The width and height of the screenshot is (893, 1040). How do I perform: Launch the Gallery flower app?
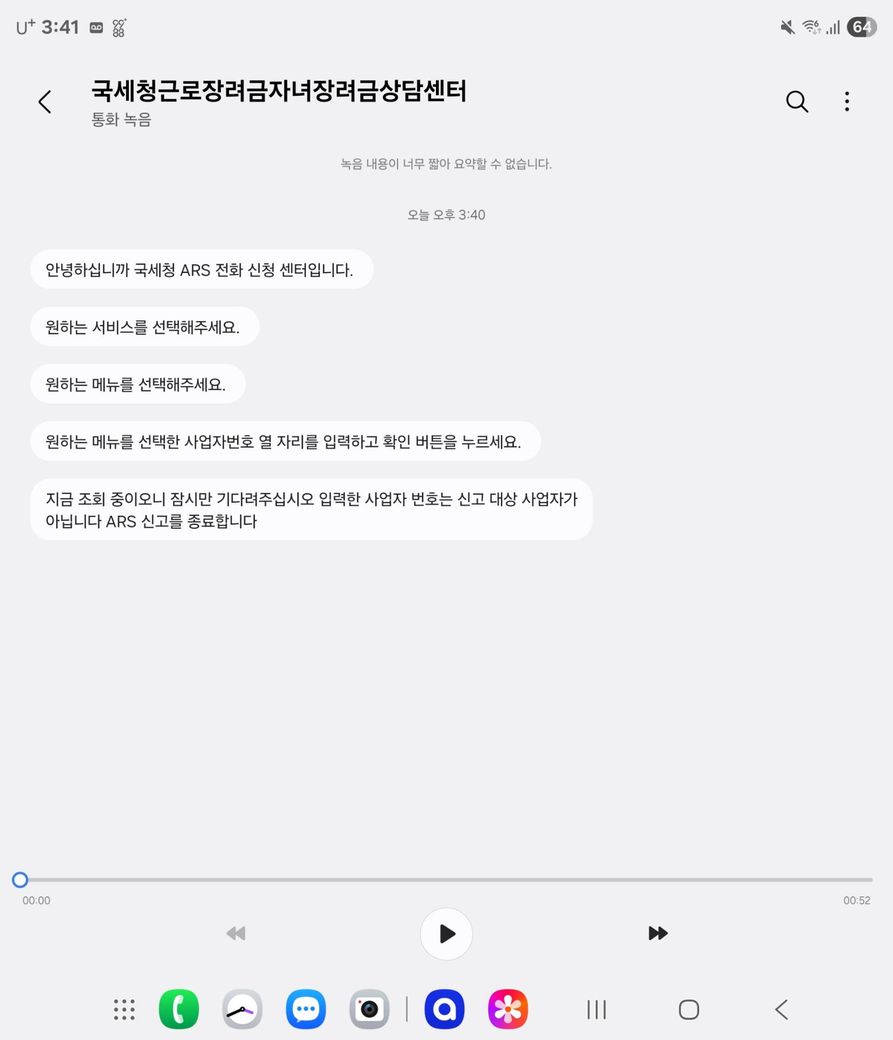tap(508, 1010)
